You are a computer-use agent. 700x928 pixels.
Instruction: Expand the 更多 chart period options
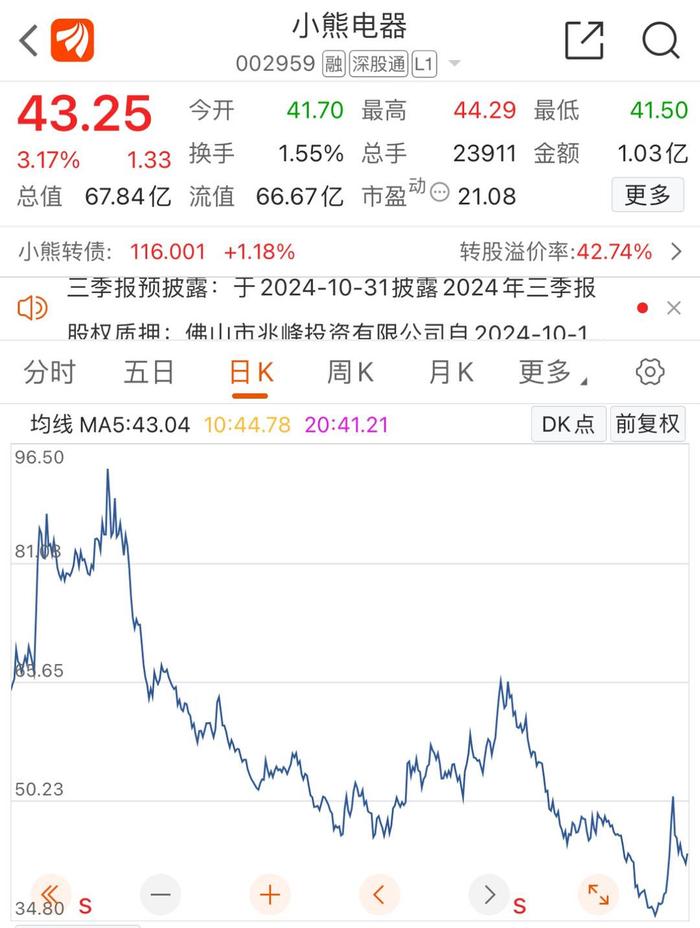[552, 373]
